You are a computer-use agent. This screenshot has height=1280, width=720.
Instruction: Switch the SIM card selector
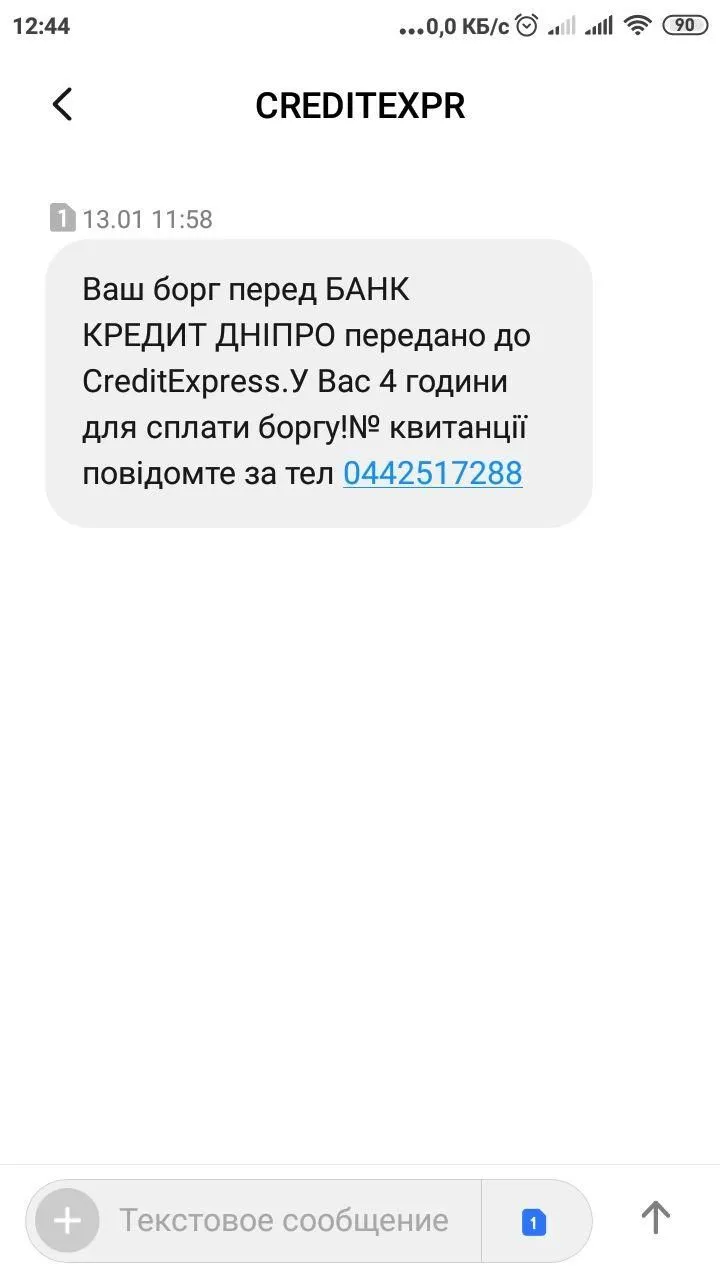point(534,1221)
